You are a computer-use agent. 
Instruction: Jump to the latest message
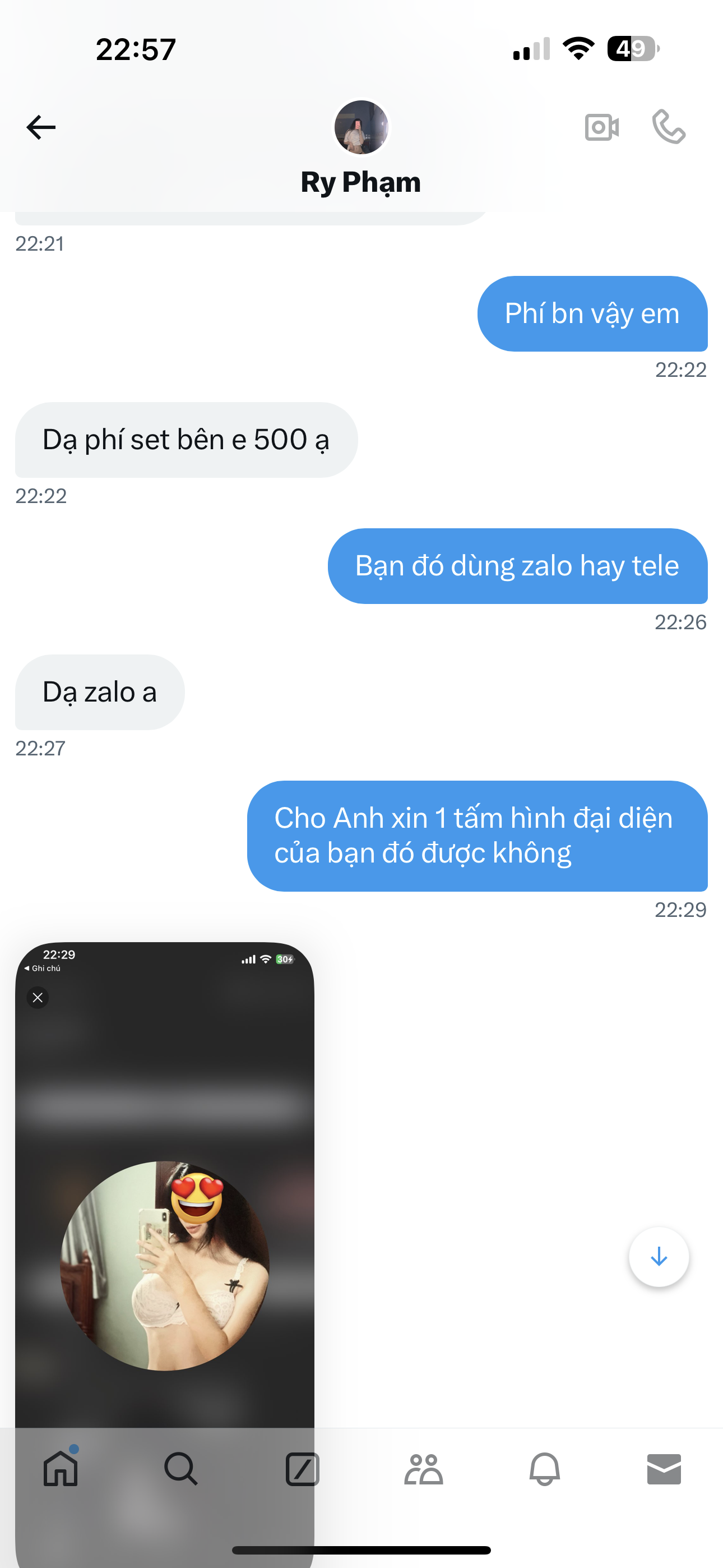[x=659, y=1256]
